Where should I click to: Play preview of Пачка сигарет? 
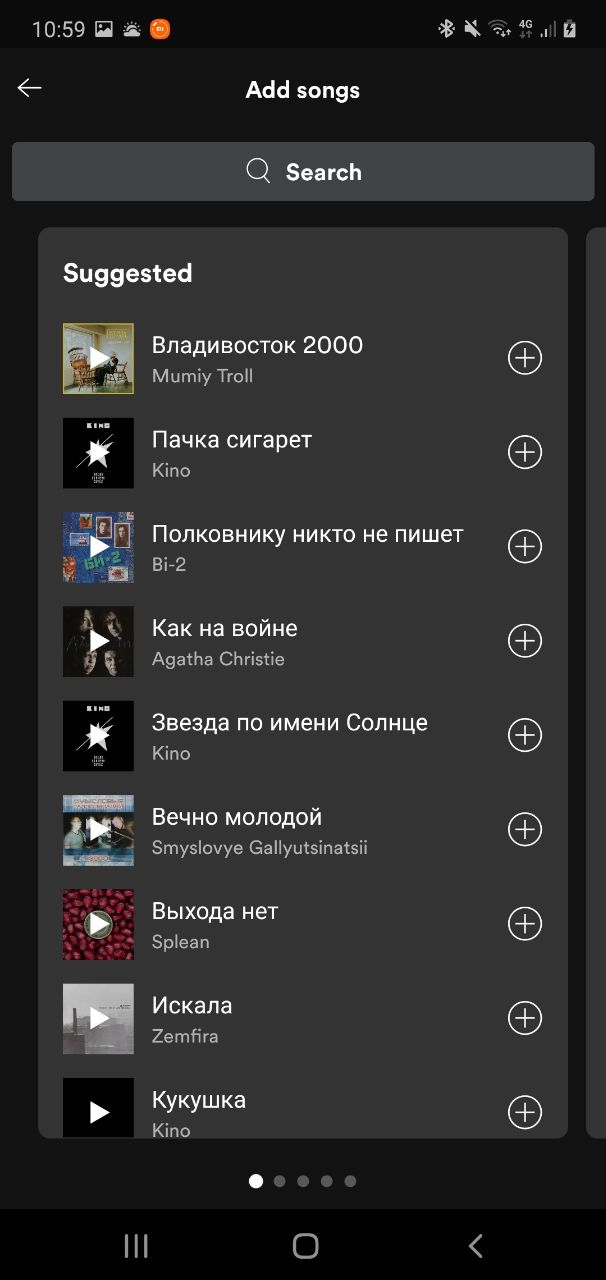tap(98, 452)
